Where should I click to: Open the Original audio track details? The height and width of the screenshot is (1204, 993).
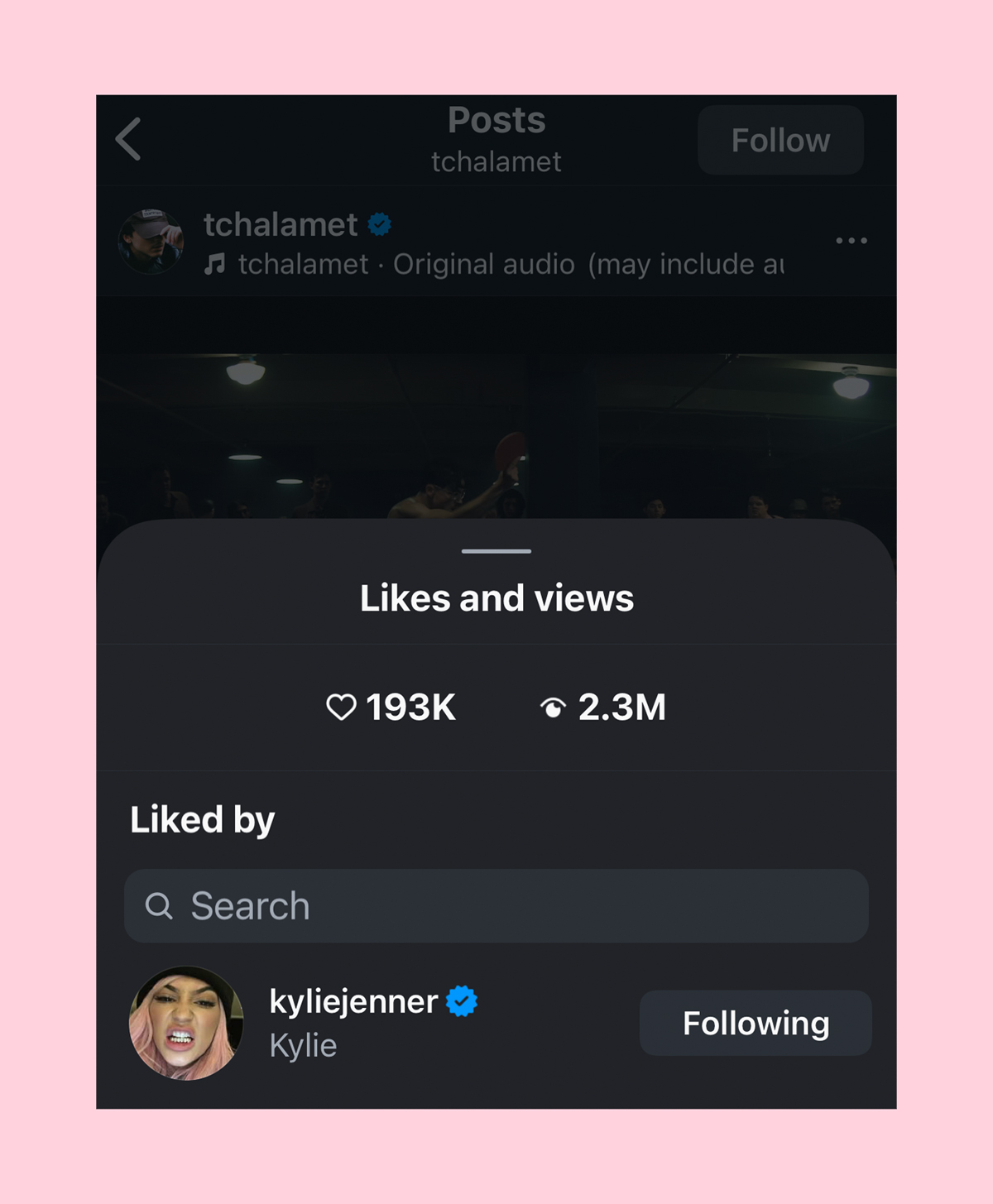point(482,265)
